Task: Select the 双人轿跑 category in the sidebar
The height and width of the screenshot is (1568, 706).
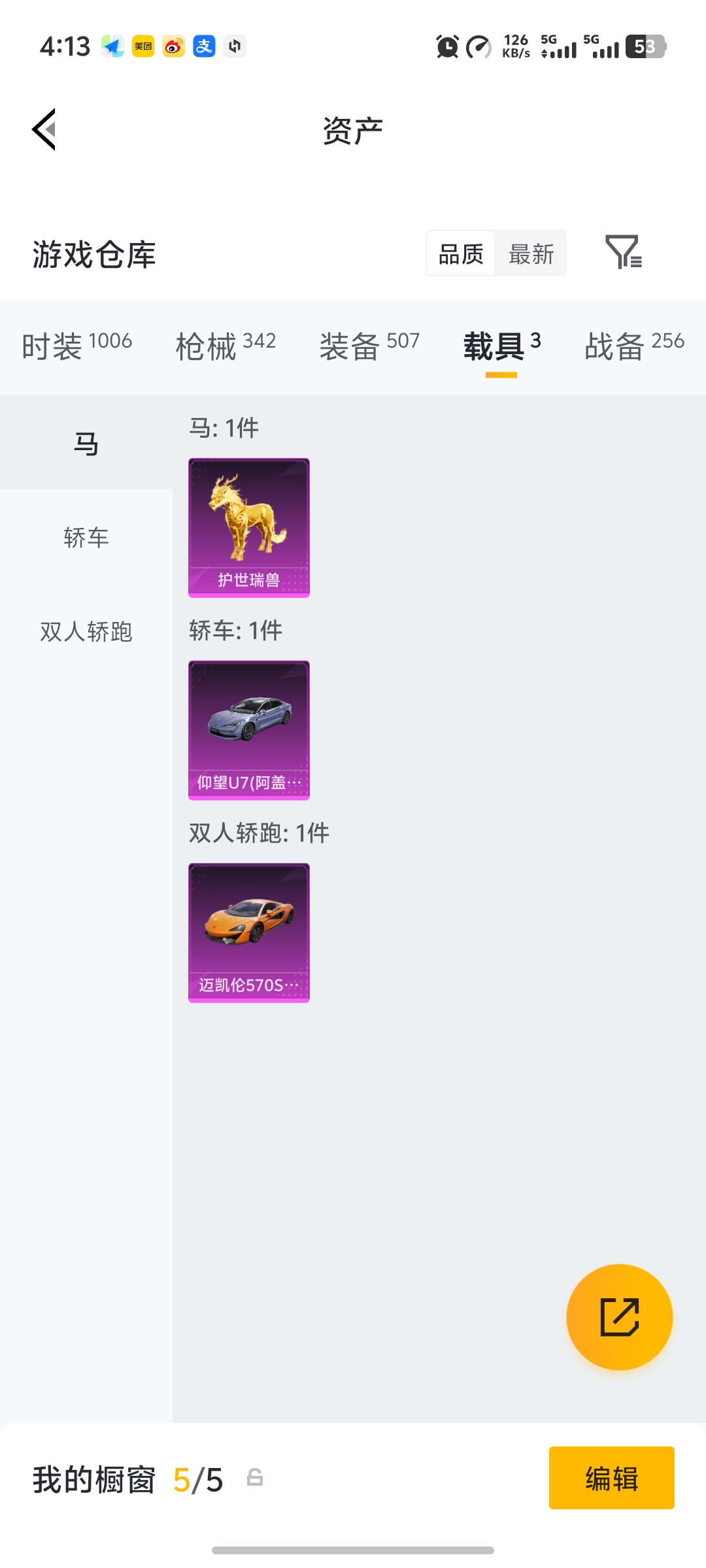Action: click(x=86, y=632)
